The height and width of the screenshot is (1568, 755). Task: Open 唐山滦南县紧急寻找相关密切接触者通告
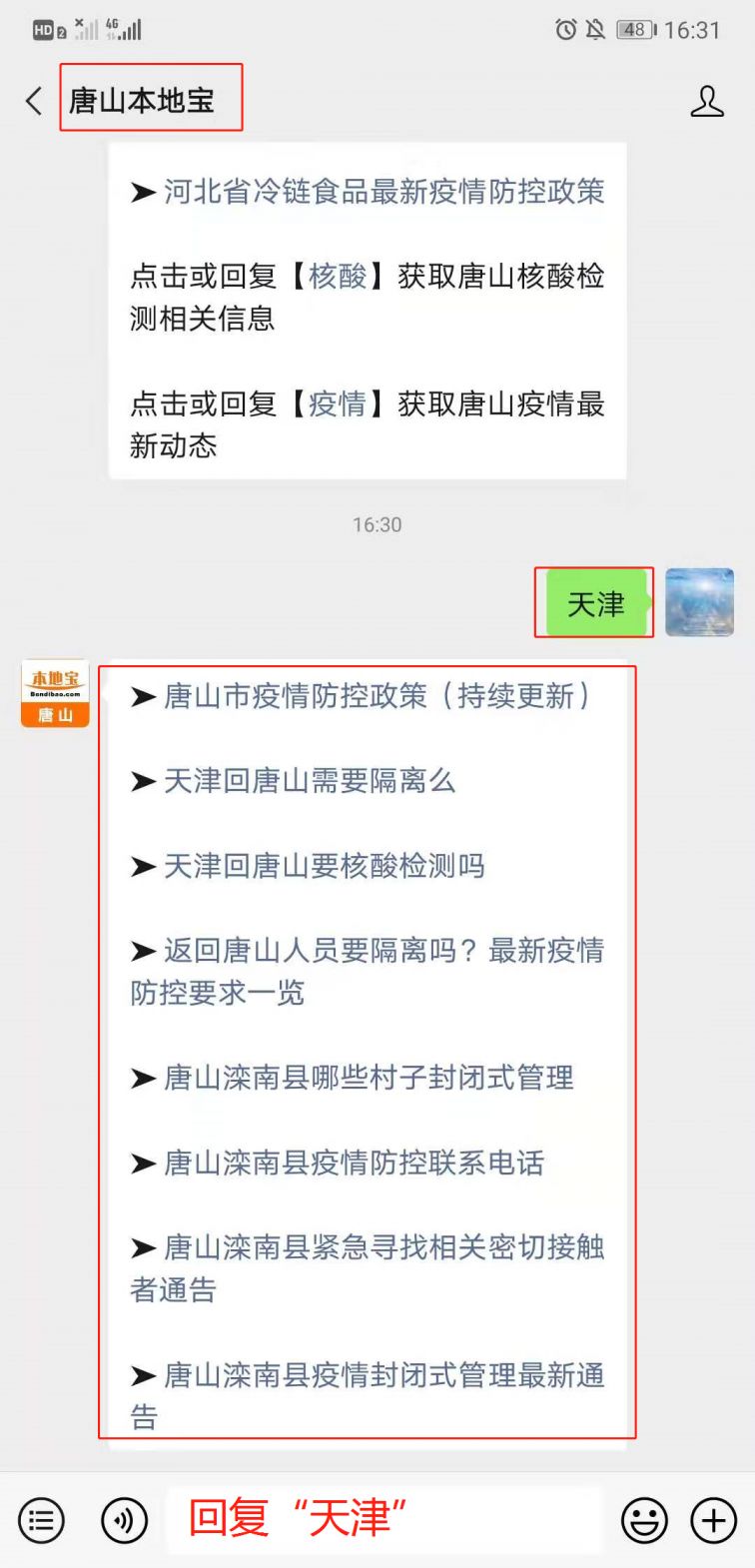383,1247
